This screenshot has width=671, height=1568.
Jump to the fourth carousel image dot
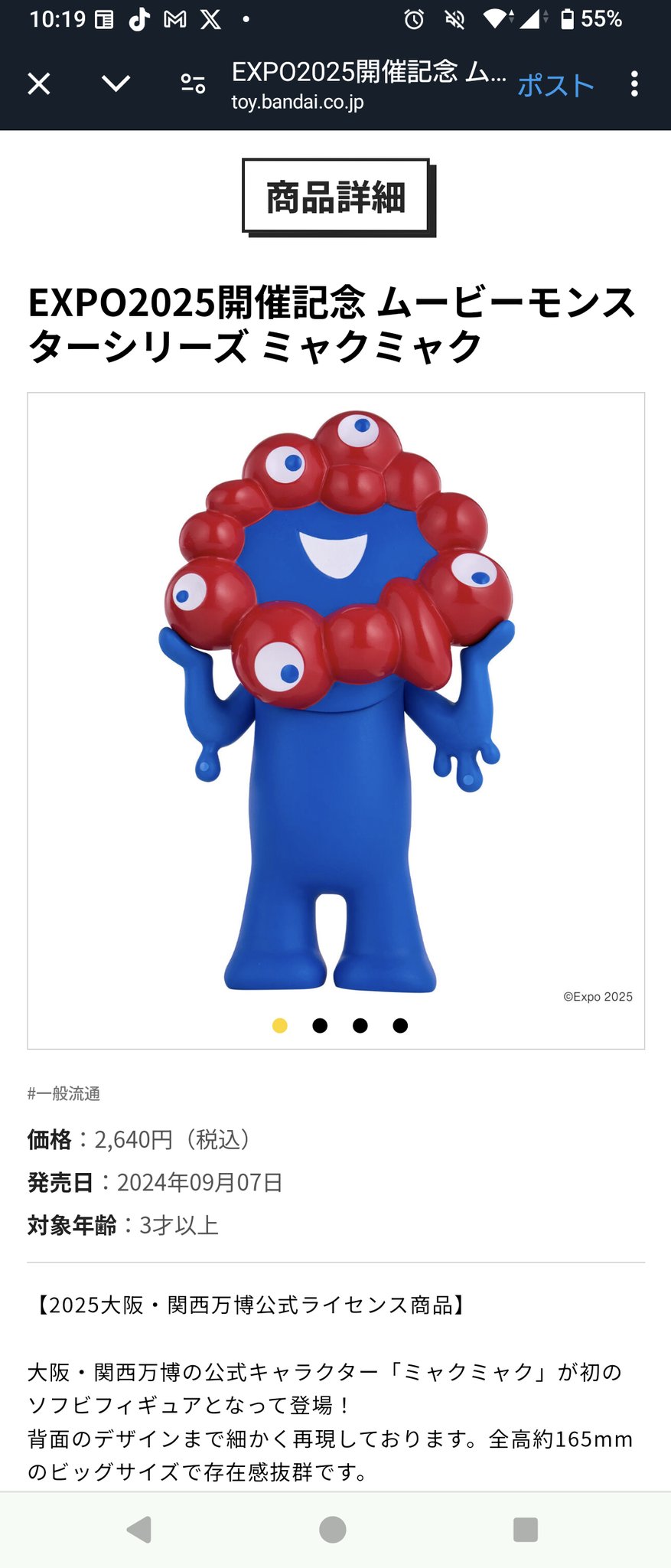(x=400, y=1025)
